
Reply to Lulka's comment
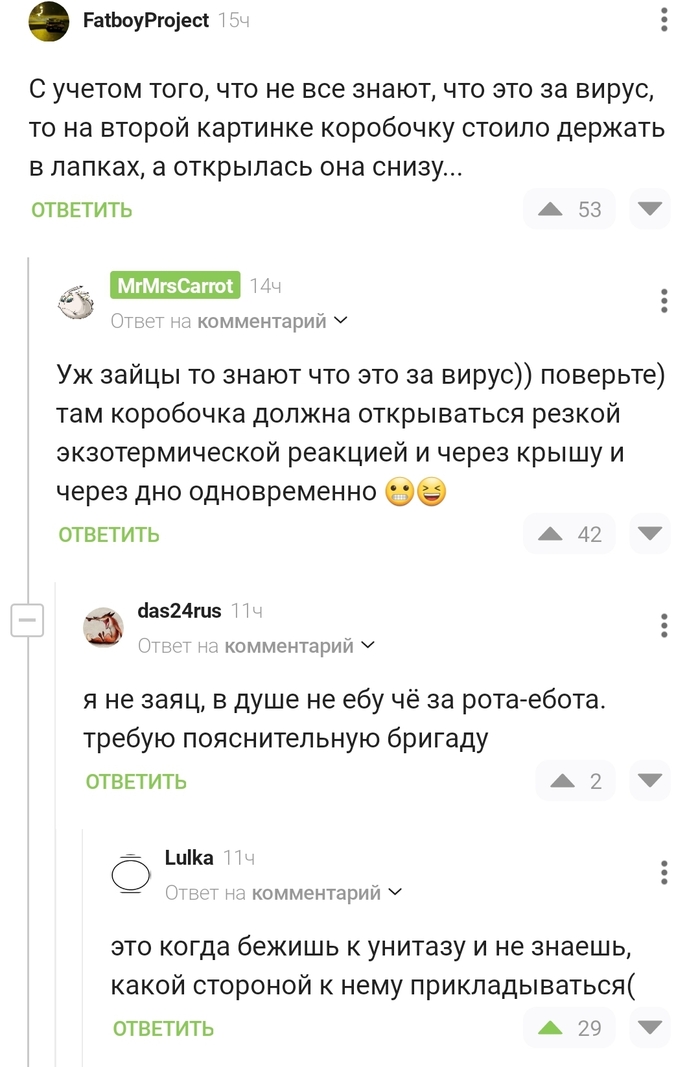163,1028
